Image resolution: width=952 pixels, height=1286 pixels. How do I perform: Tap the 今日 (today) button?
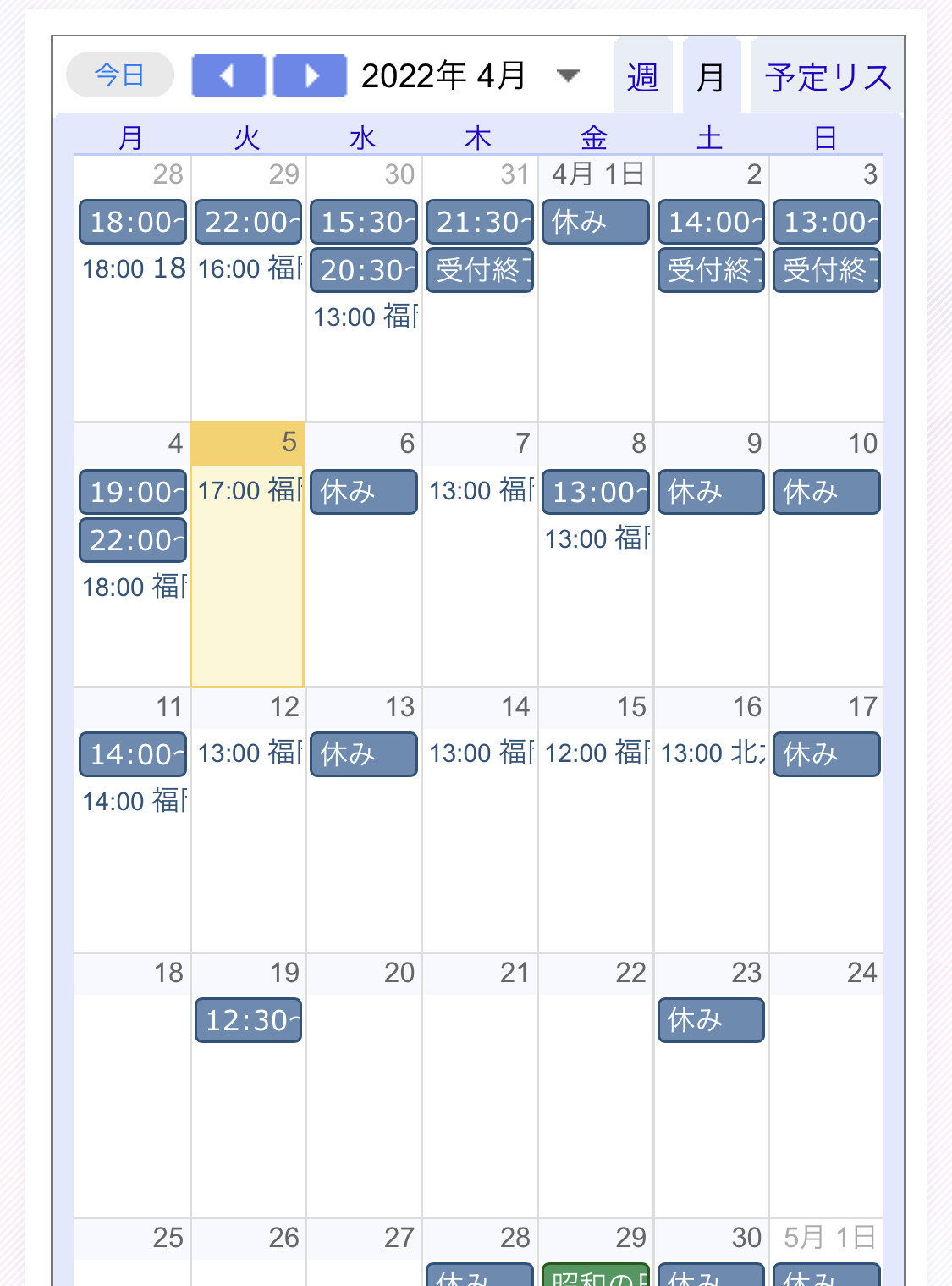tap(119, 75)
